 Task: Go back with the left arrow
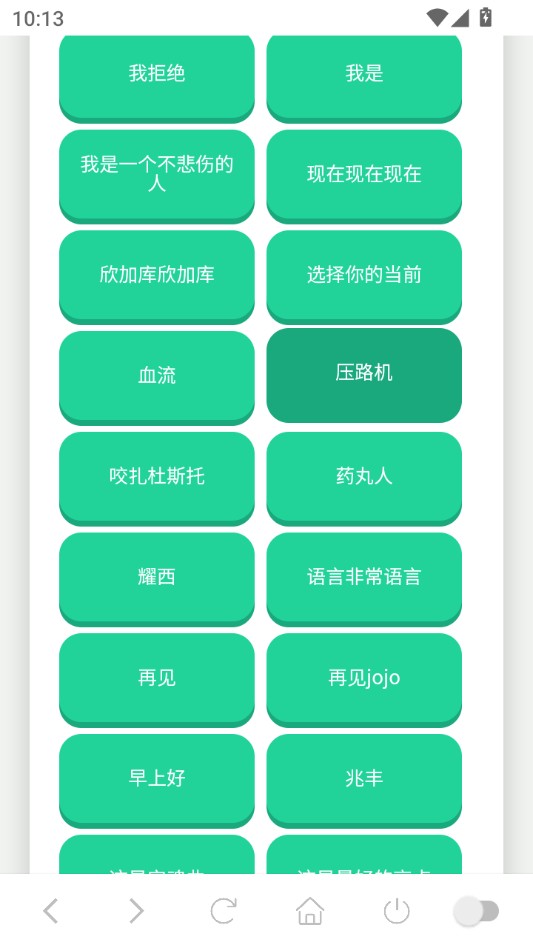click(x=51, y=911)
